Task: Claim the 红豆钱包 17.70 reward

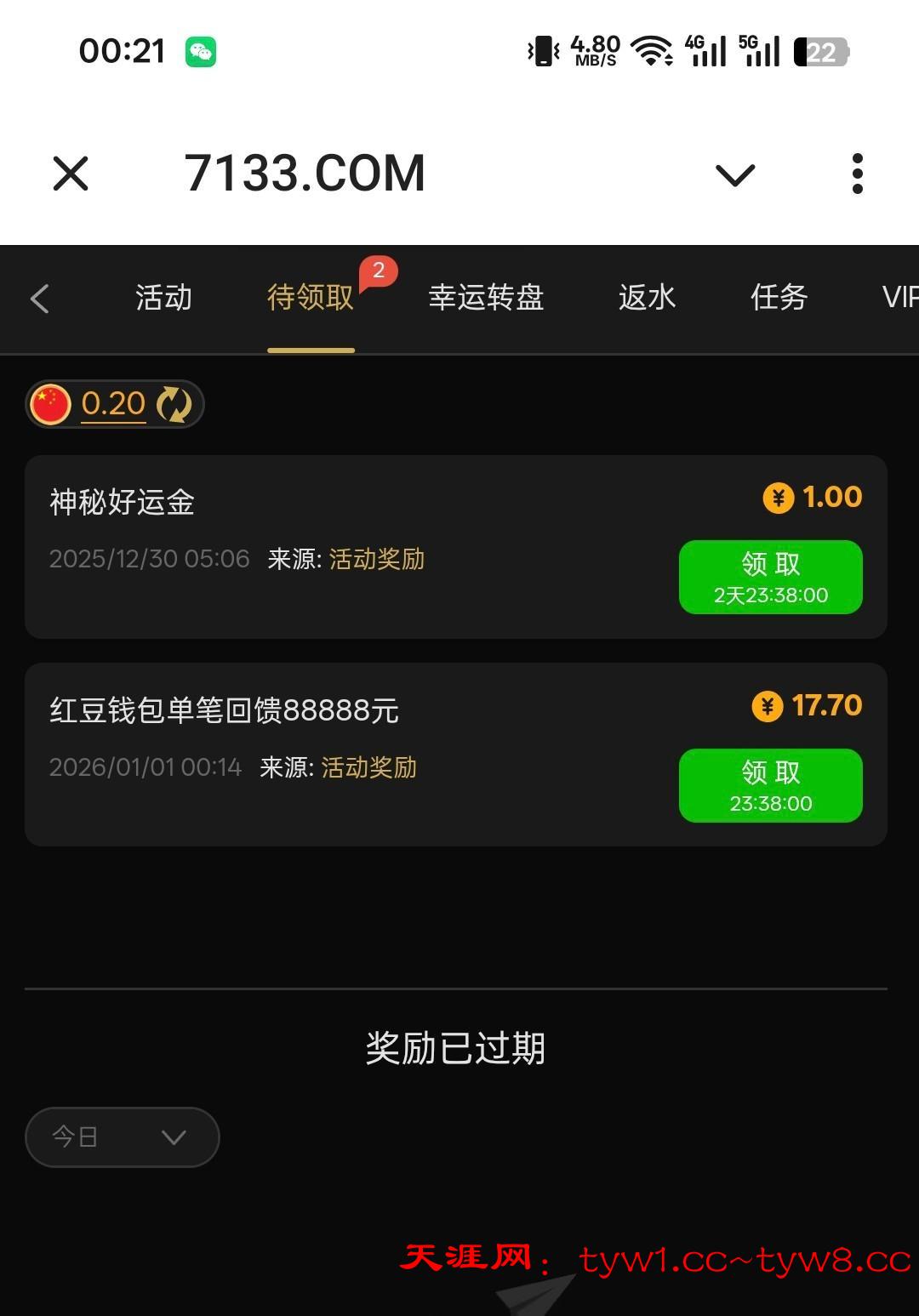Action: [x=770, y=785]
